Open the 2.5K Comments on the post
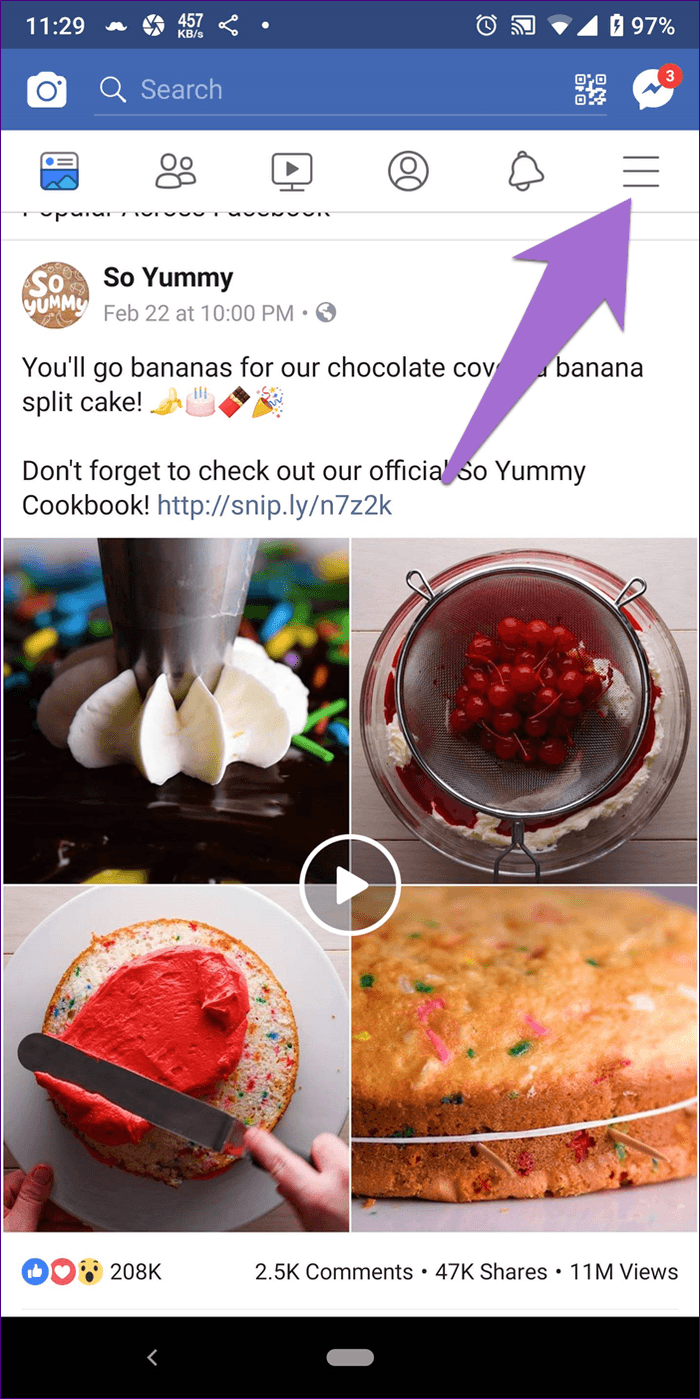Screen dimensions: 700x1399 334,1272
